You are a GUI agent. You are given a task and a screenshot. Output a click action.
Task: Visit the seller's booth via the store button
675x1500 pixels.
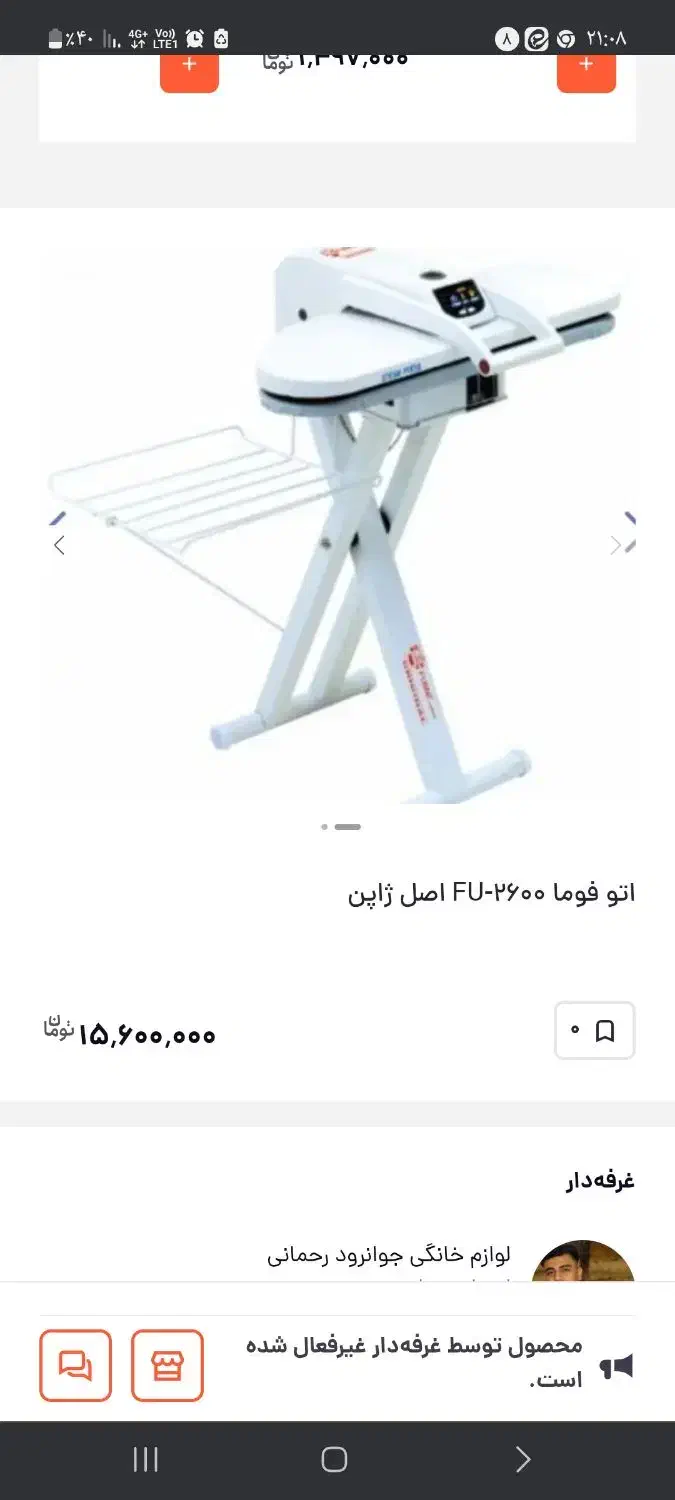point(167,1365)
